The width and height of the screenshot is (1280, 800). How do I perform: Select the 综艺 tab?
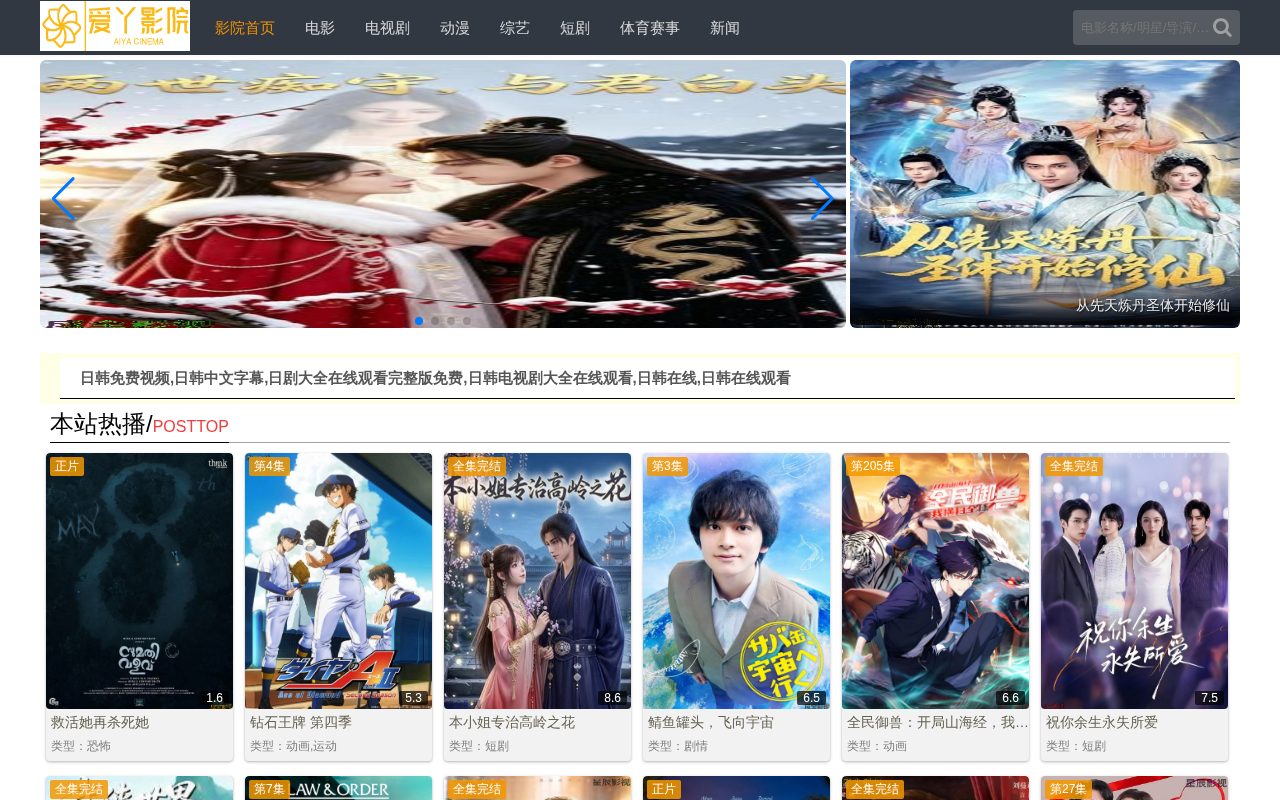click(515, 28)
